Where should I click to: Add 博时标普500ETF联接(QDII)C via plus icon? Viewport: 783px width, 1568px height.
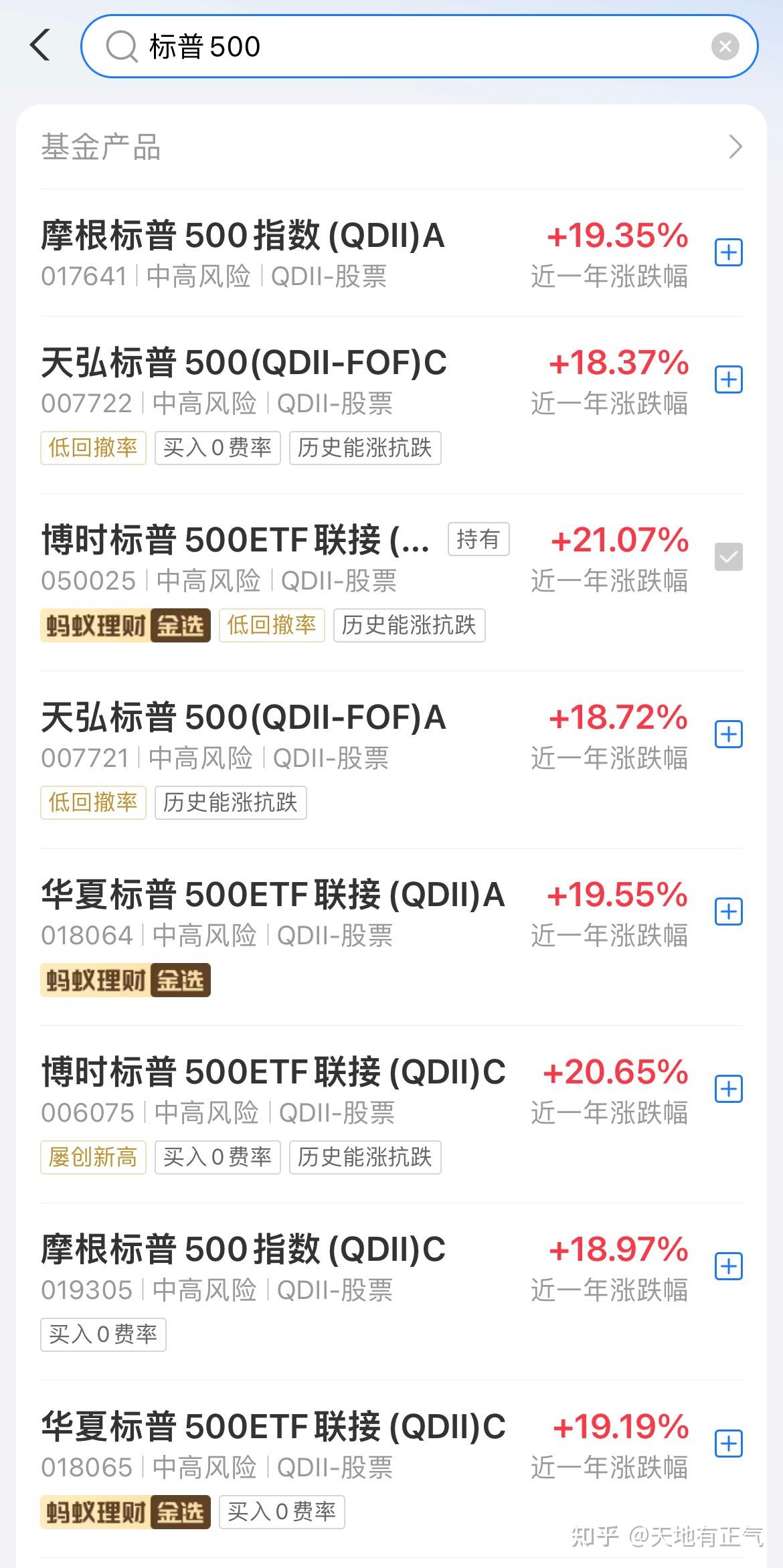pyautogui.click(x=728, y=1090)
